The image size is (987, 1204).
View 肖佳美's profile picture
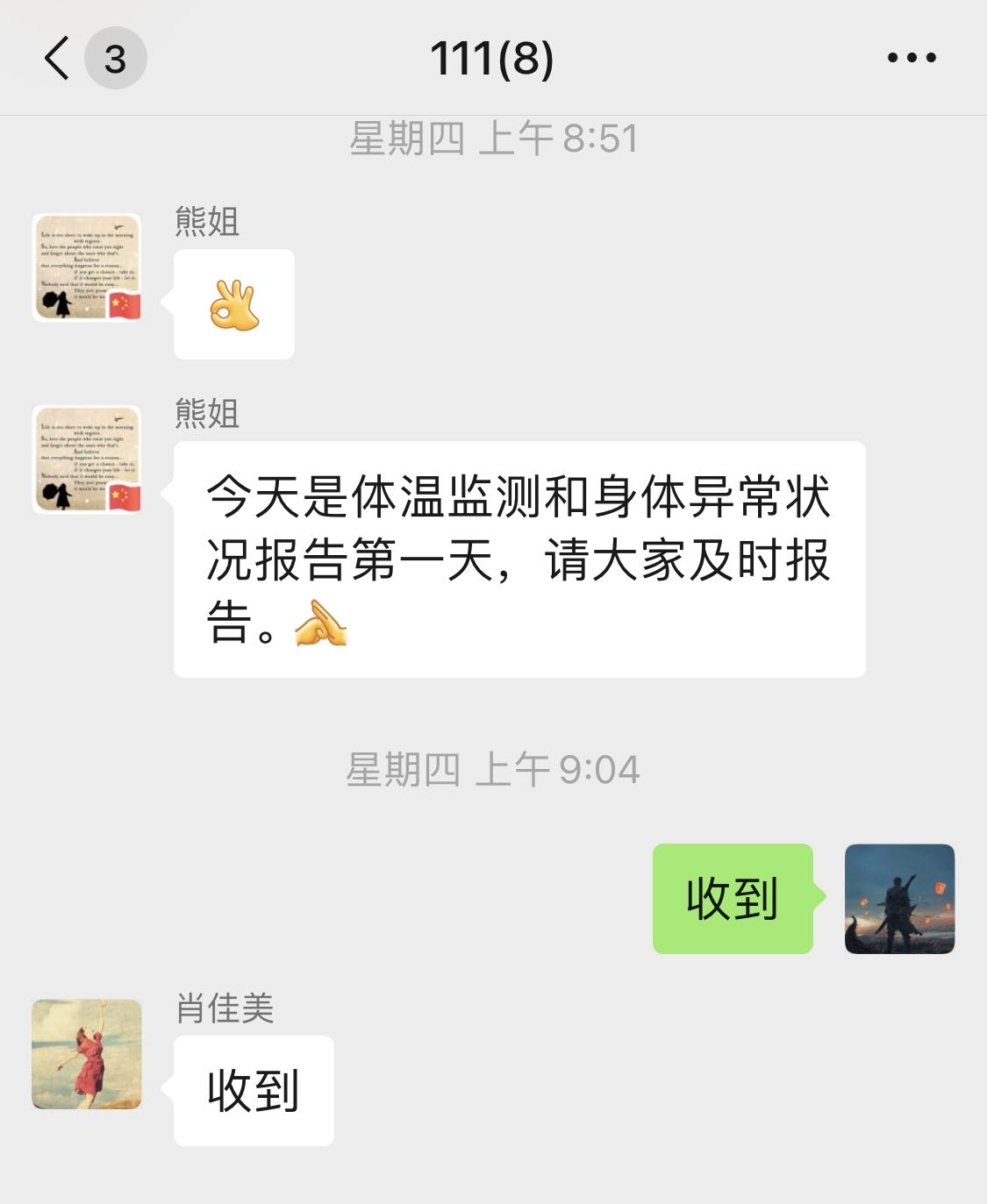87,1053
